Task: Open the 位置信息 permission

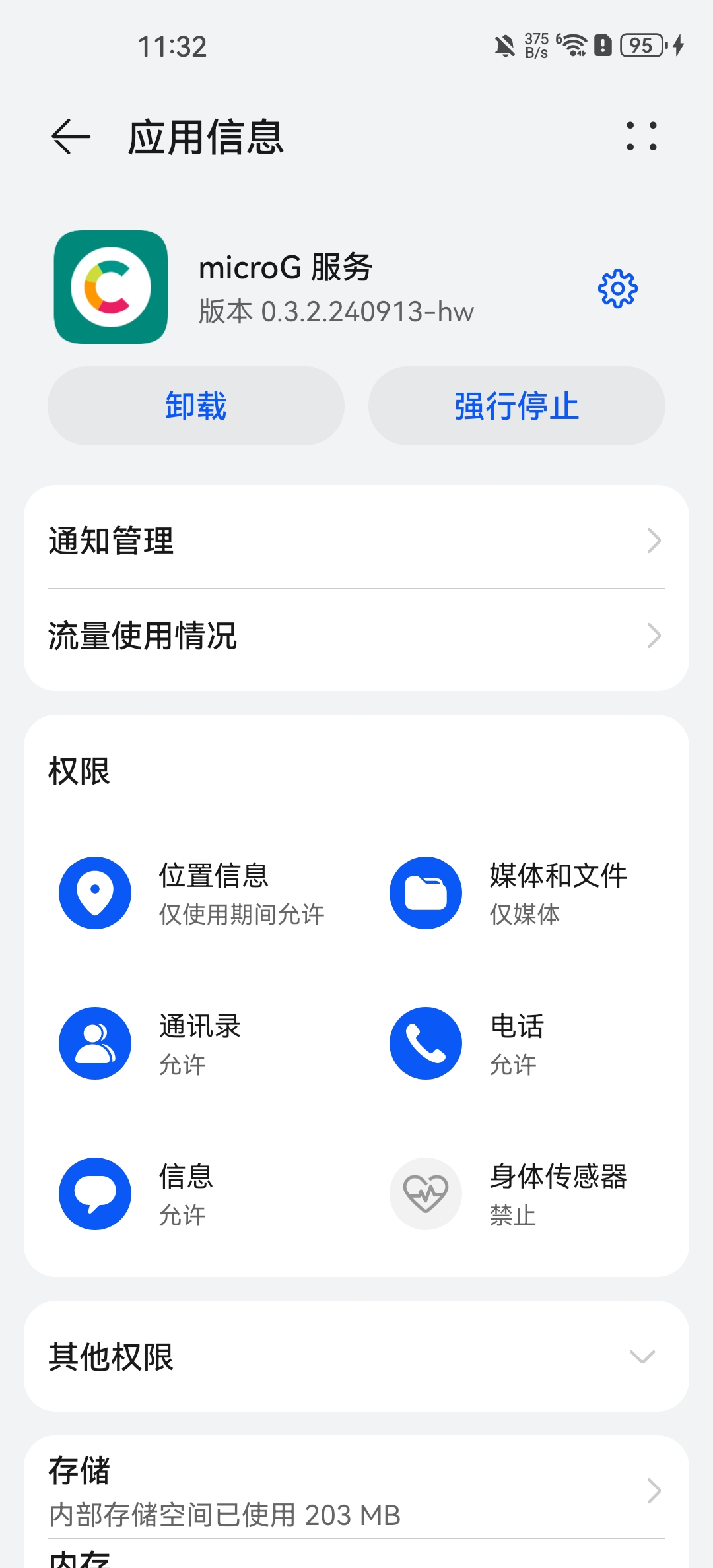Action: (191, 893)
